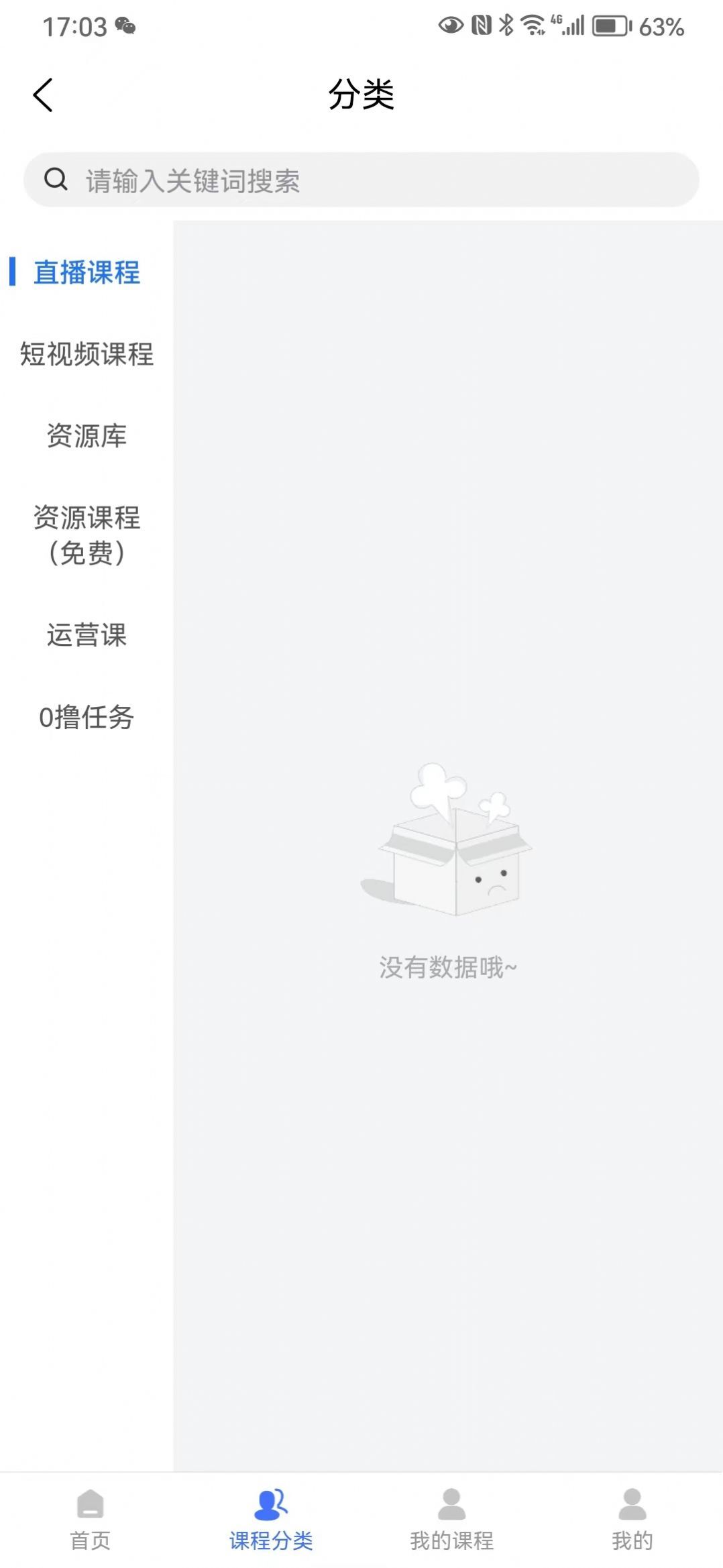Tap the WeChat icon in the status bar

click(125, 27)
